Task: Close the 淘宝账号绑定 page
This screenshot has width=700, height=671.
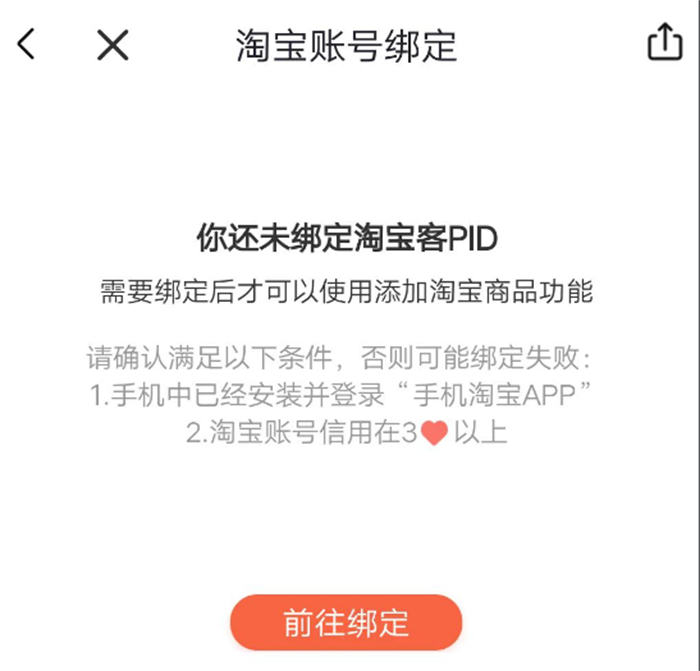Action: 113,44
